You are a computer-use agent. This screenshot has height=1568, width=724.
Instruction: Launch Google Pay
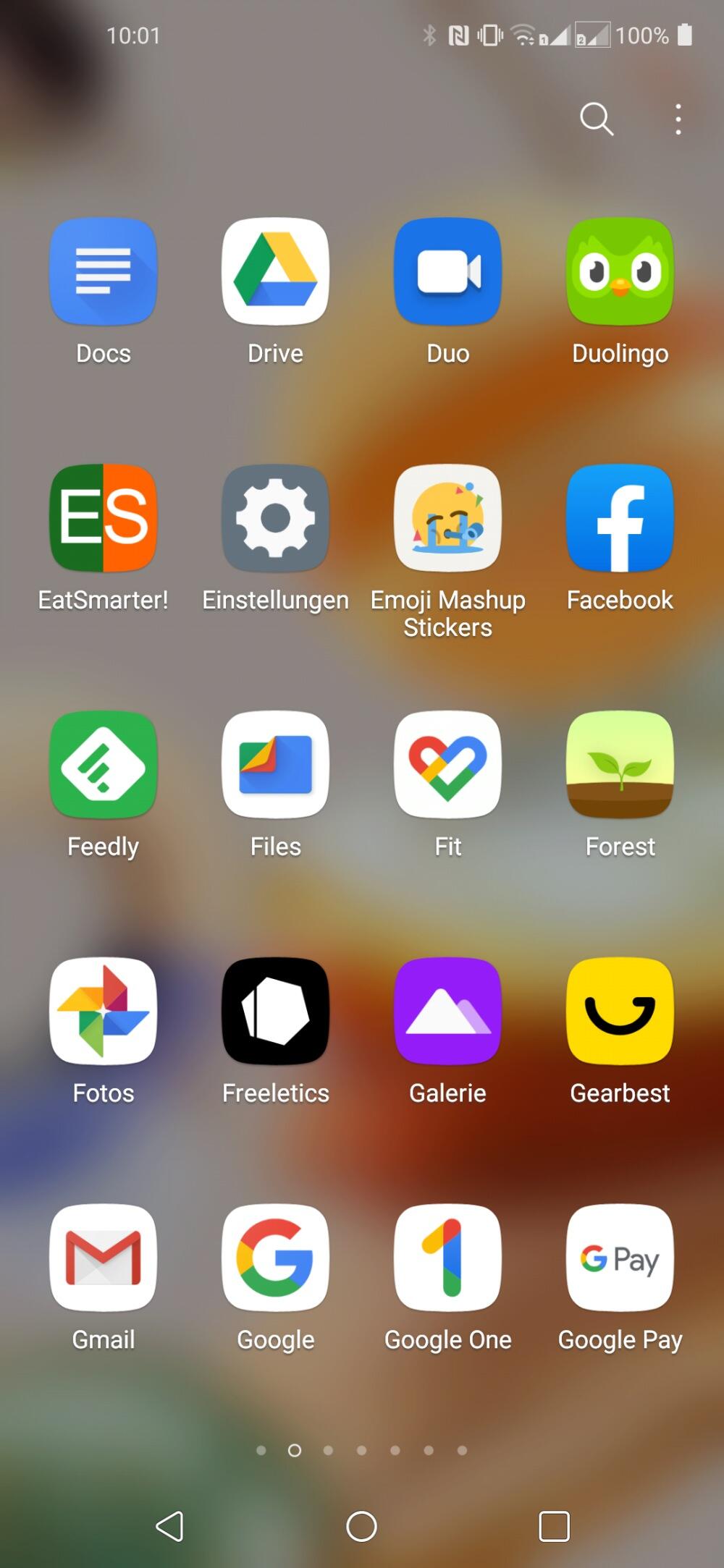coord(620,1258)
